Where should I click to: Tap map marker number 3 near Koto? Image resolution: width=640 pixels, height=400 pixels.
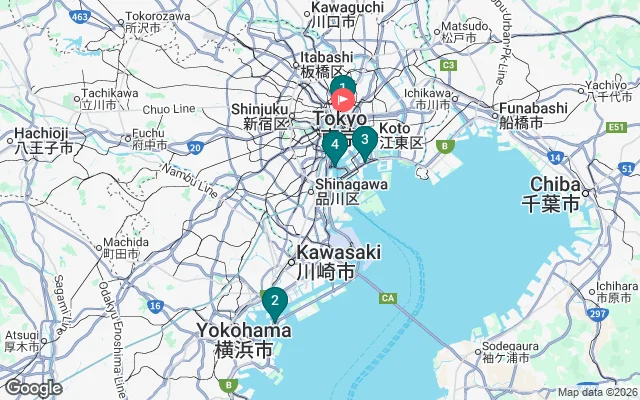pyautogui.click(x=365, y=140)
